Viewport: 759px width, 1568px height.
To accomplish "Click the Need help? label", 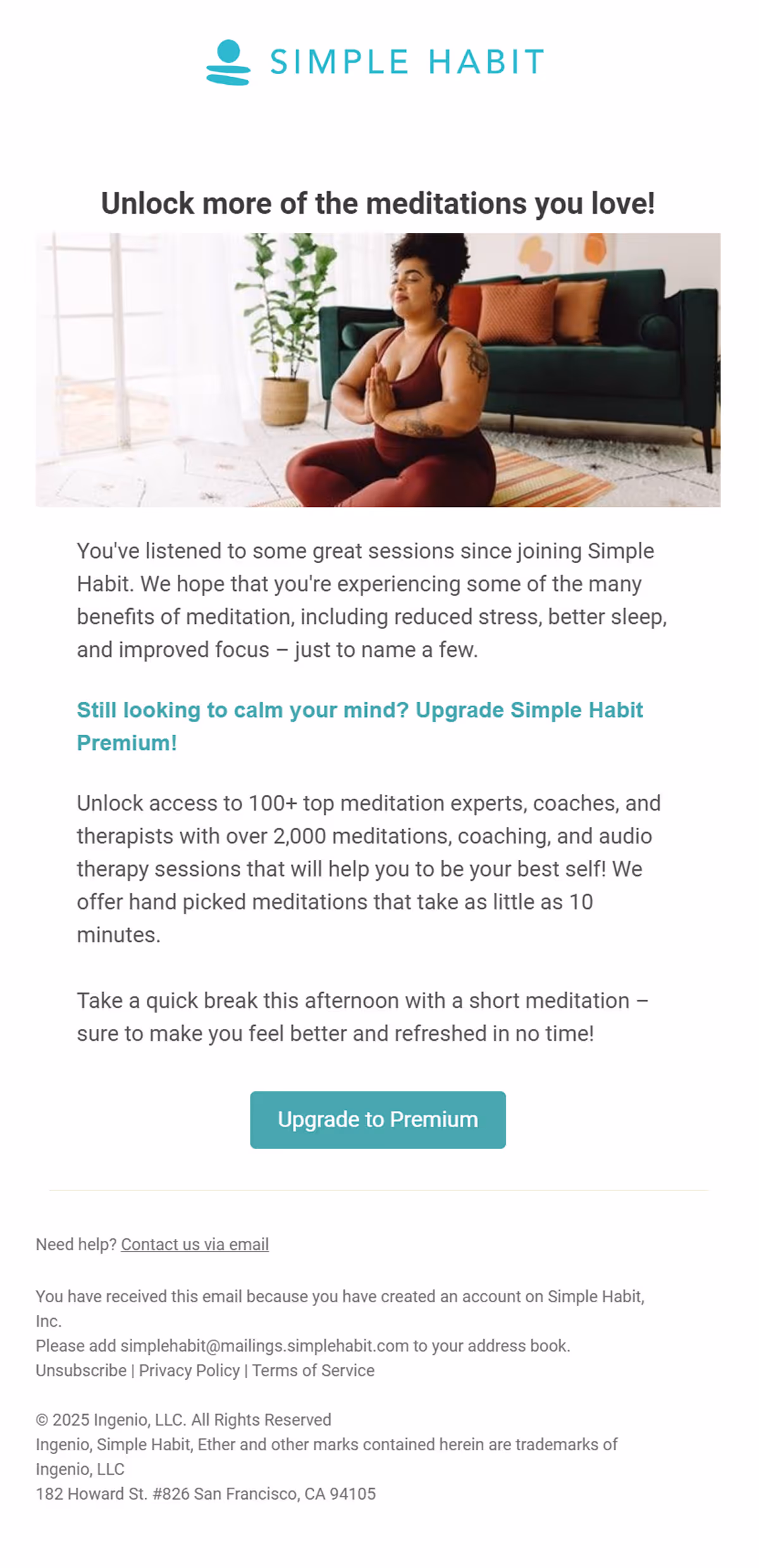I will point(76,1243).
